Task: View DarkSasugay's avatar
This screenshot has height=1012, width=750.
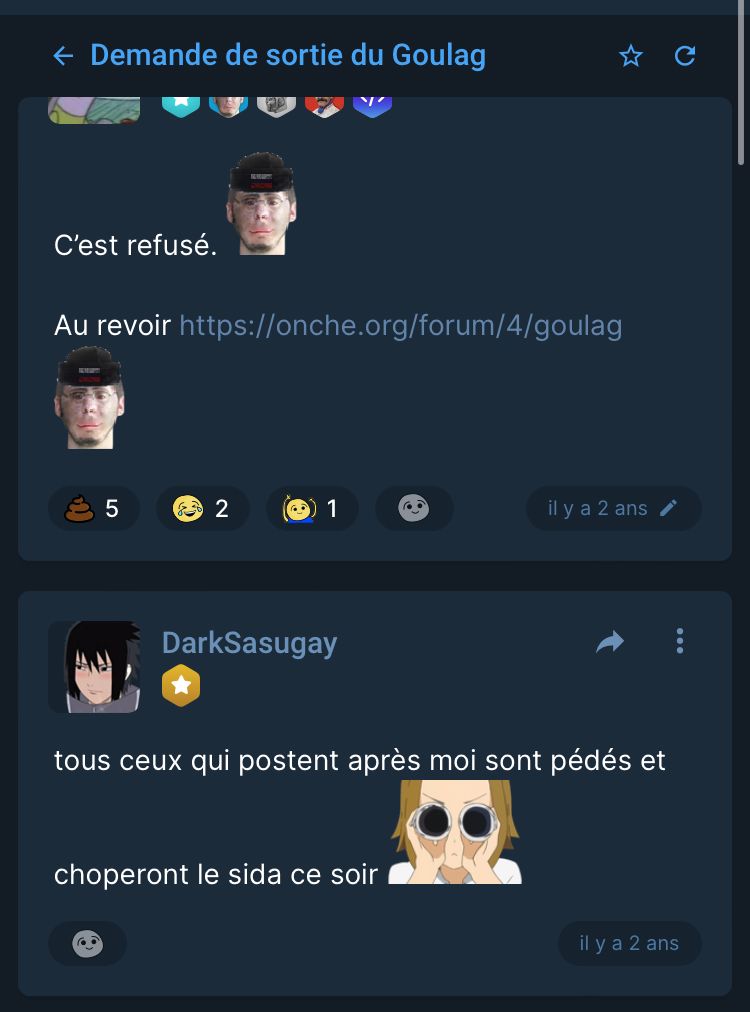Action: pyautogui.click(x=94, y=667)
